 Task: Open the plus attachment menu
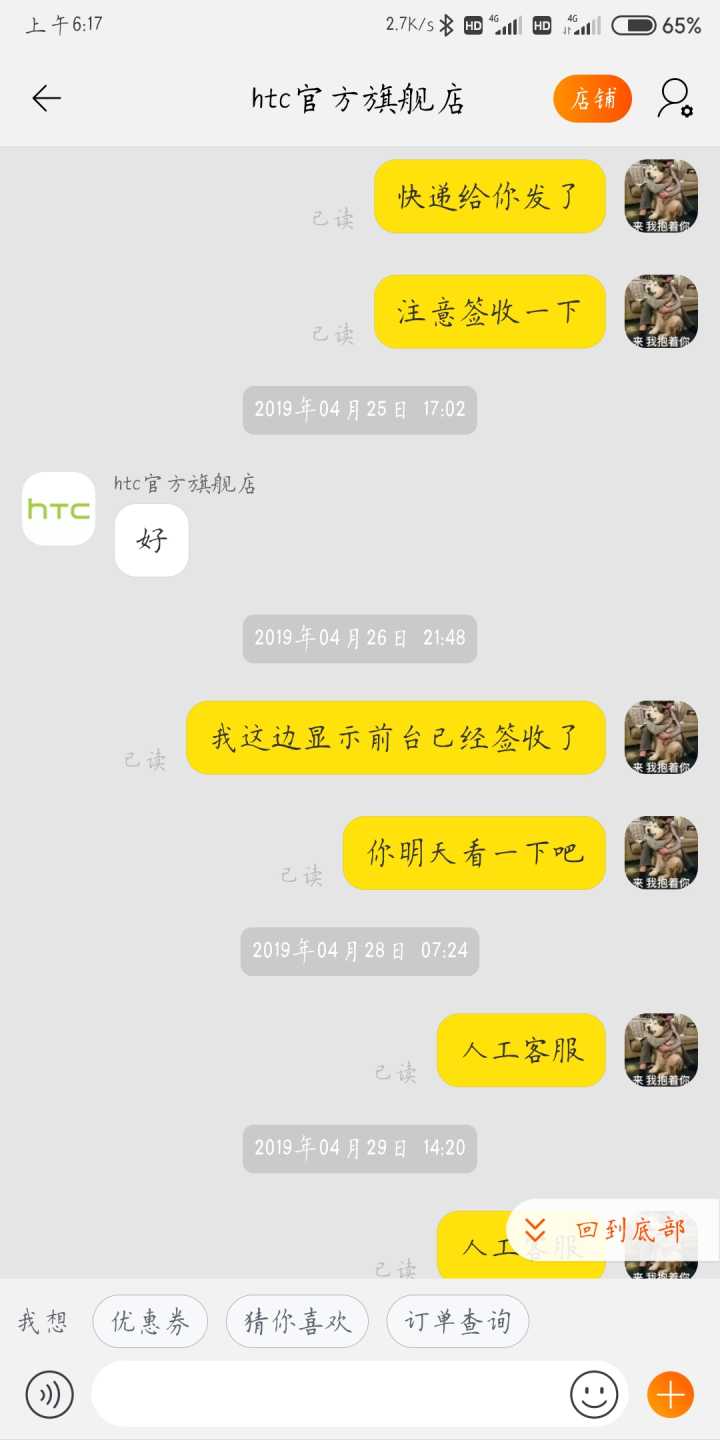[x=670, y=1393]
